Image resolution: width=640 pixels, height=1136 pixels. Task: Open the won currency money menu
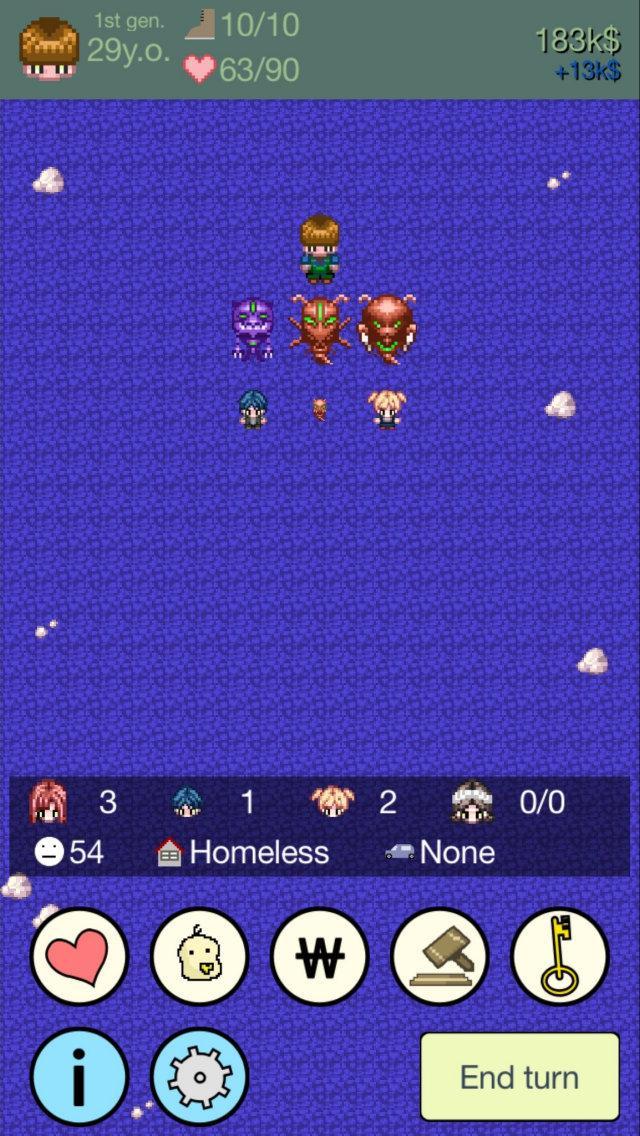point(320,955)
